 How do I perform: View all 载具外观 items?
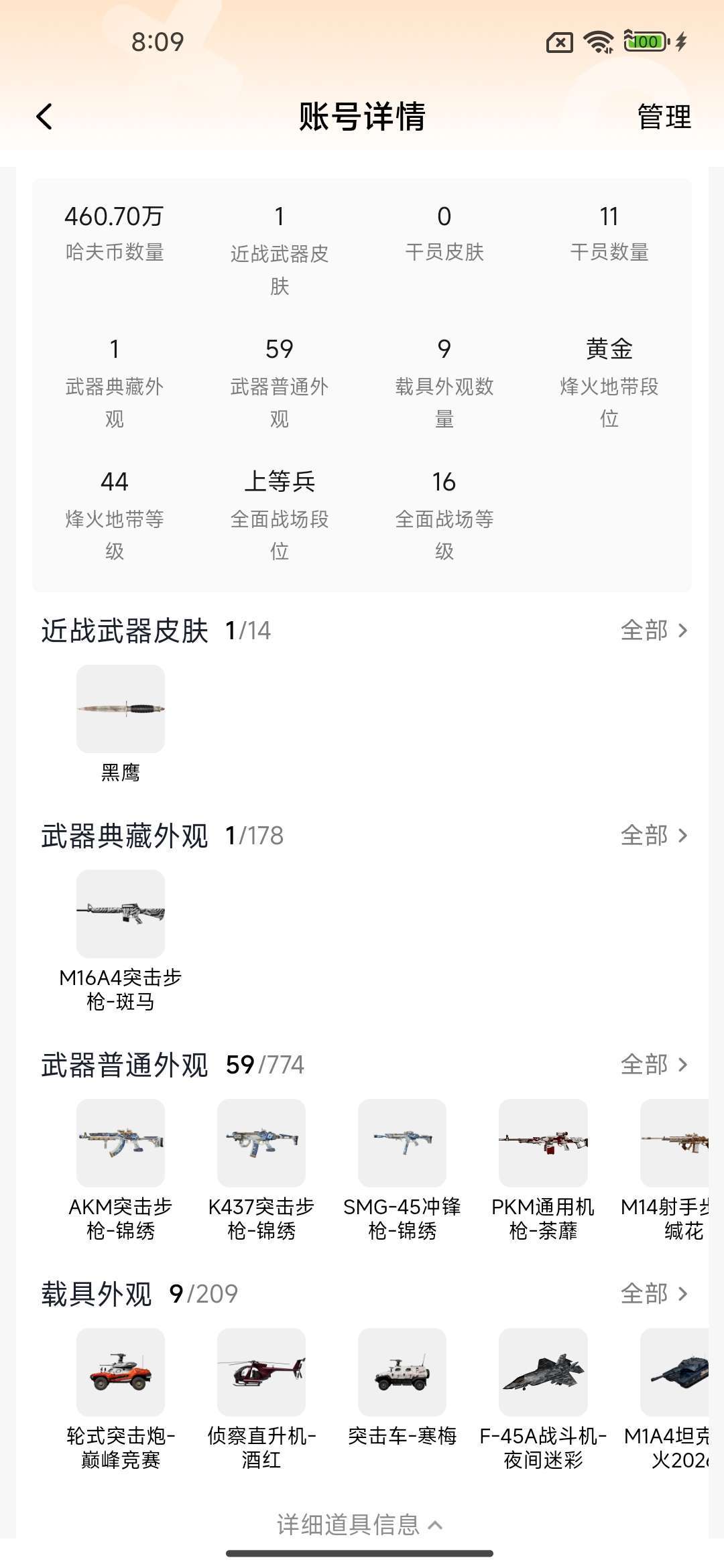tap(654, 1294)
